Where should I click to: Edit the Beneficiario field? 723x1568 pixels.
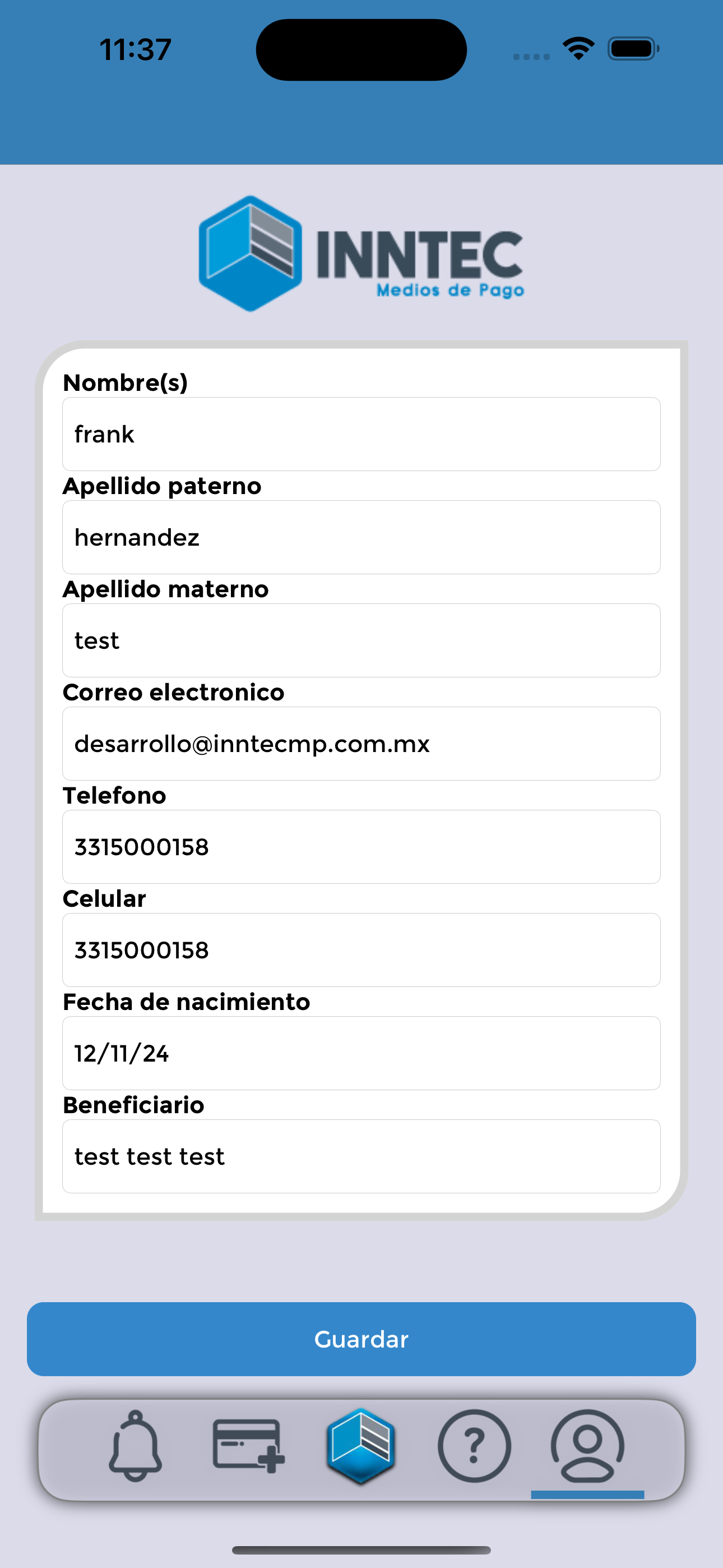[x=361, y=1156]
